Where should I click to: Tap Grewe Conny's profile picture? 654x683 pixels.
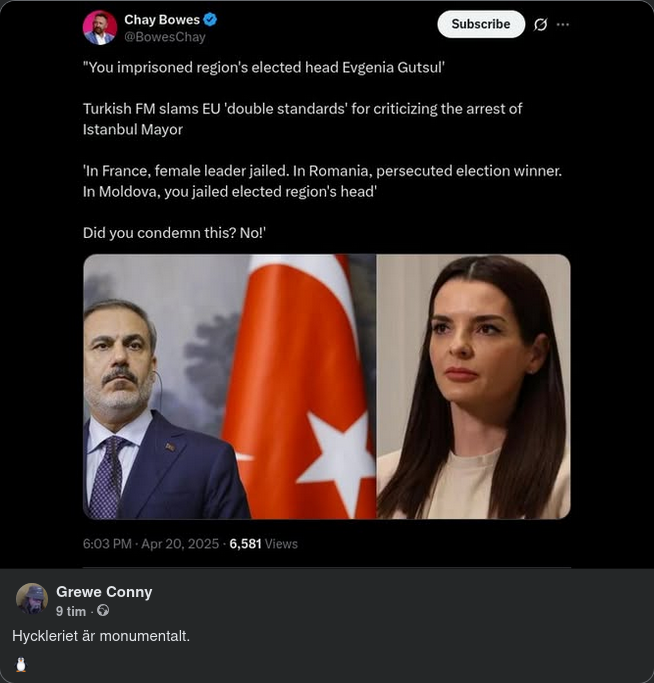[x=32, y=600]
